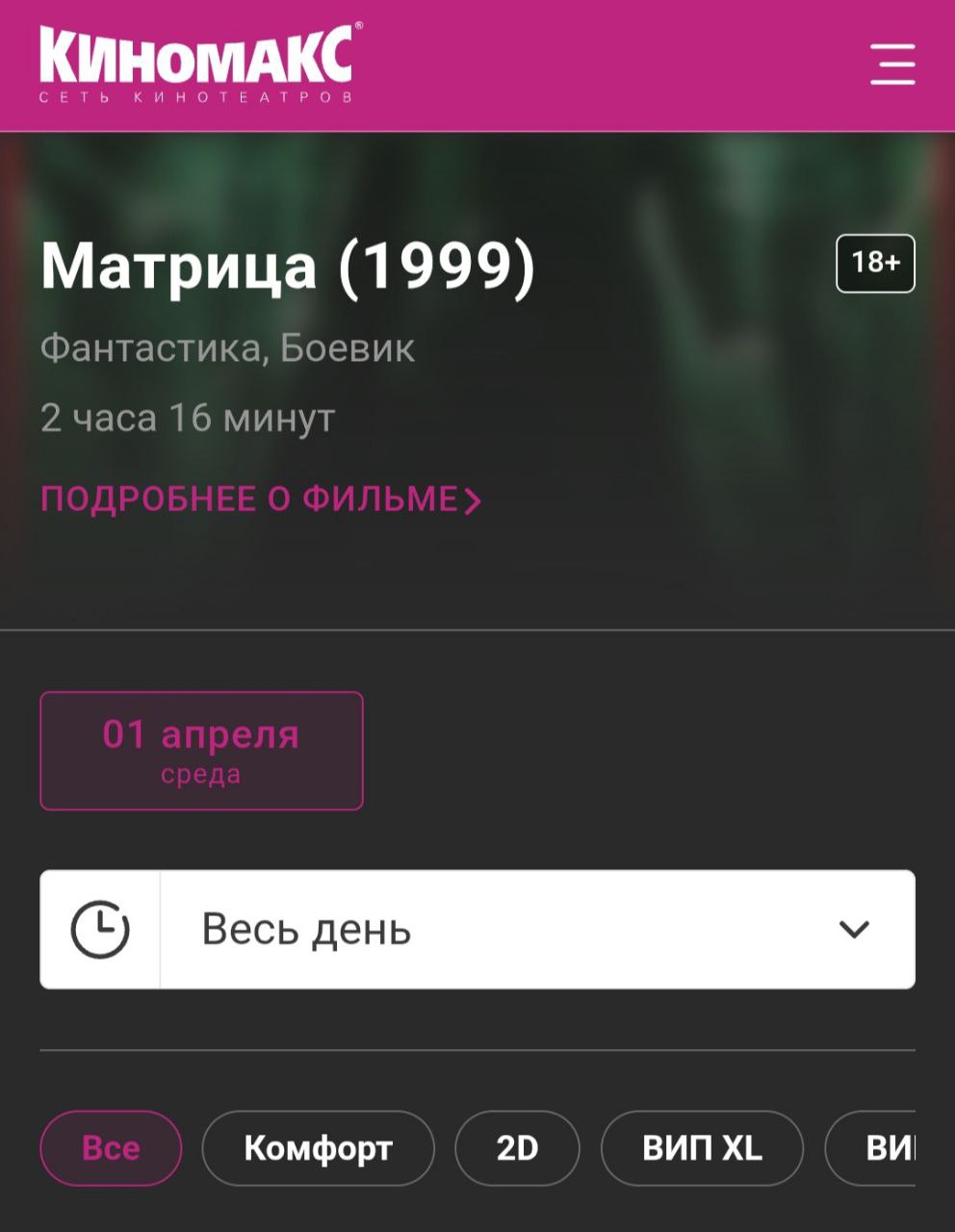Open Подробнее о фильме link
The width and height of the screenshot is (955, 1232).
coord(260,500)
